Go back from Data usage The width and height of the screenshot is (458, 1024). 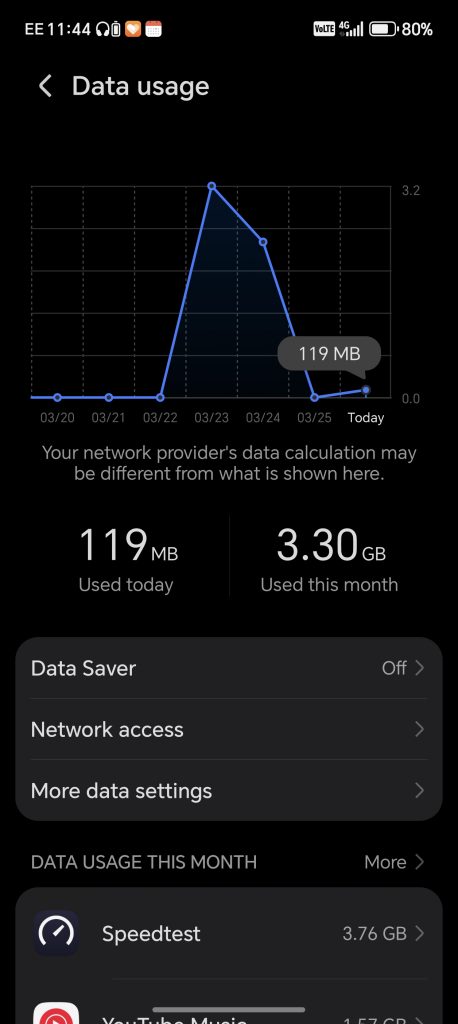click(44, 86)
